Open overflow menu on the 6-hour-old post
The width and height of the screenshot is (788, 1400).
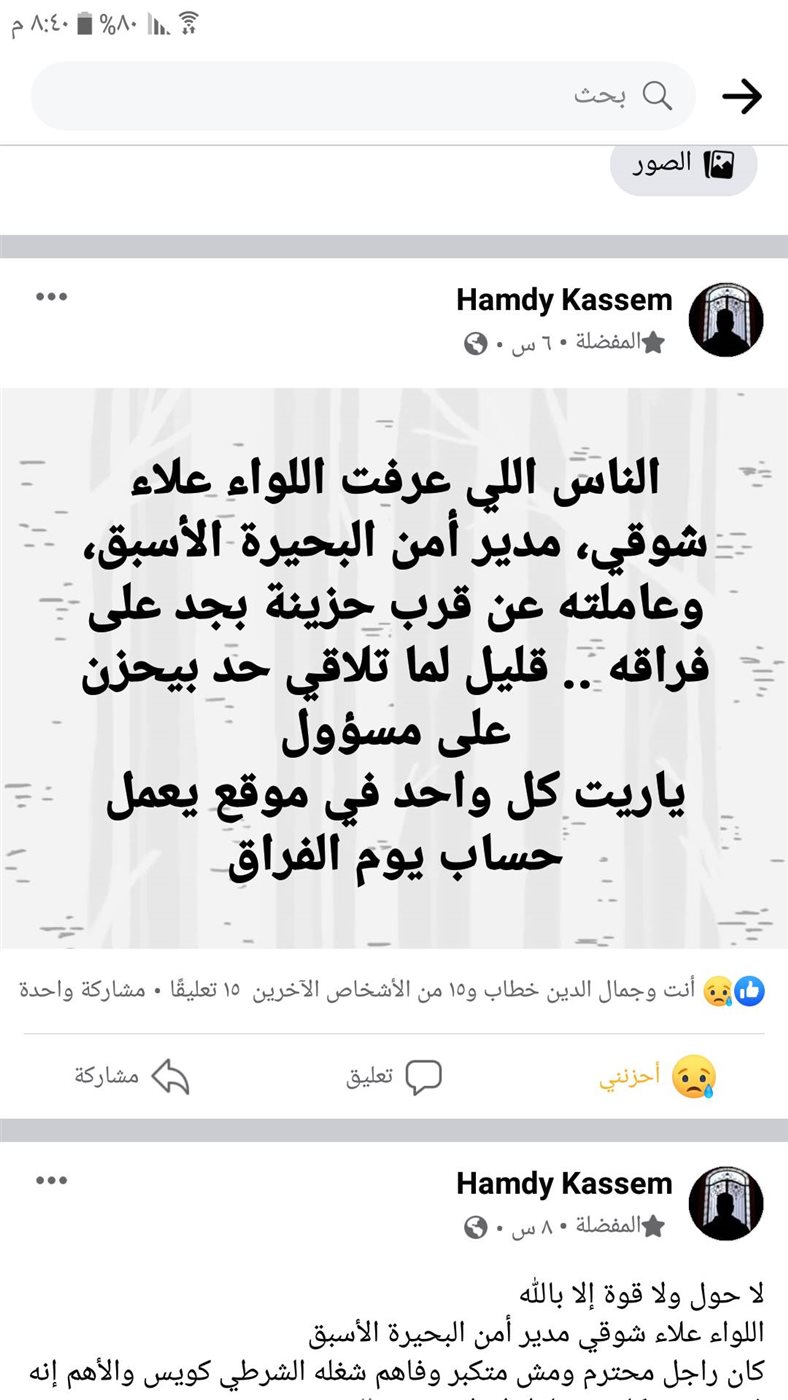click(51, 297)
